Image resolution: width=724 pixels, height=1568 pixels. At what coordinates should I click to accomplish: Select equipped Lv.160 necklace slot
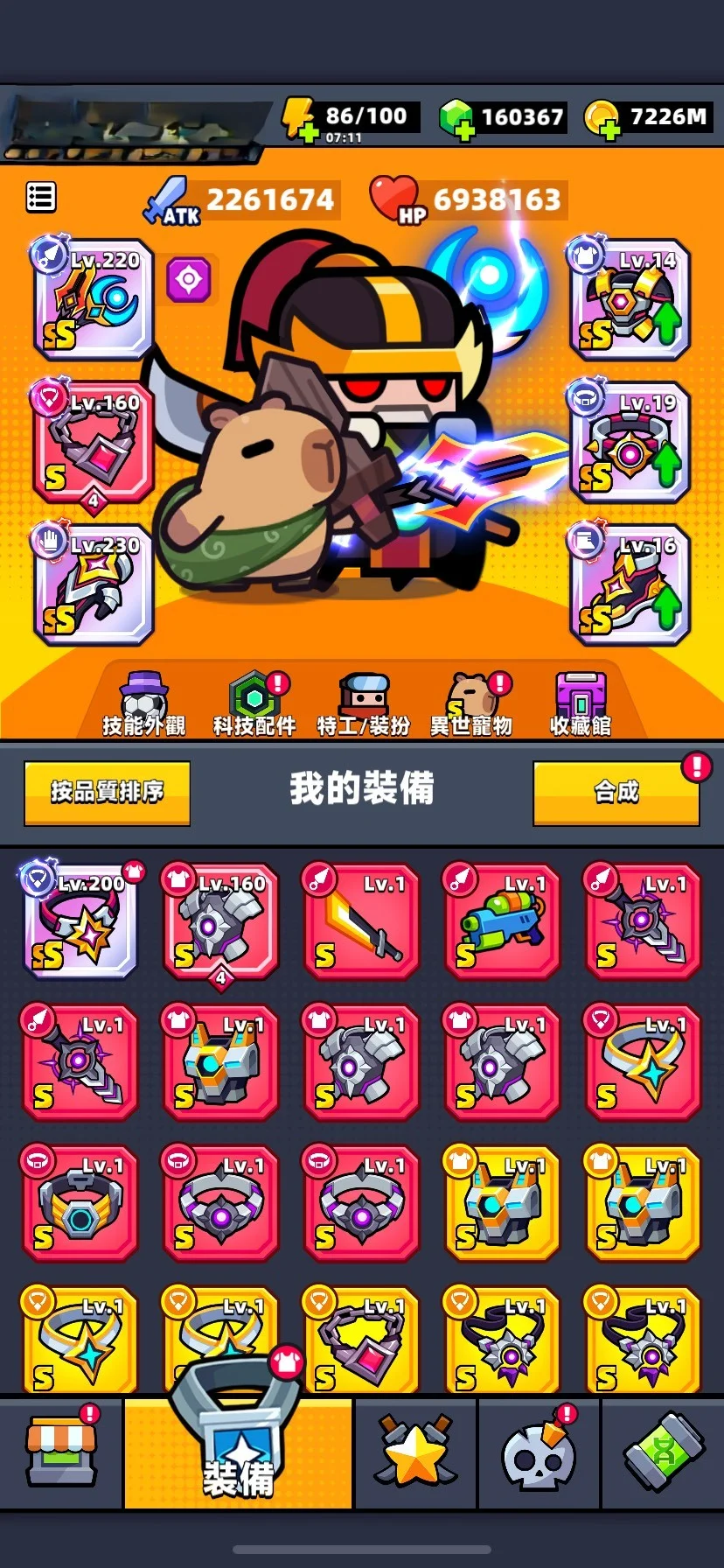point(94,443)
